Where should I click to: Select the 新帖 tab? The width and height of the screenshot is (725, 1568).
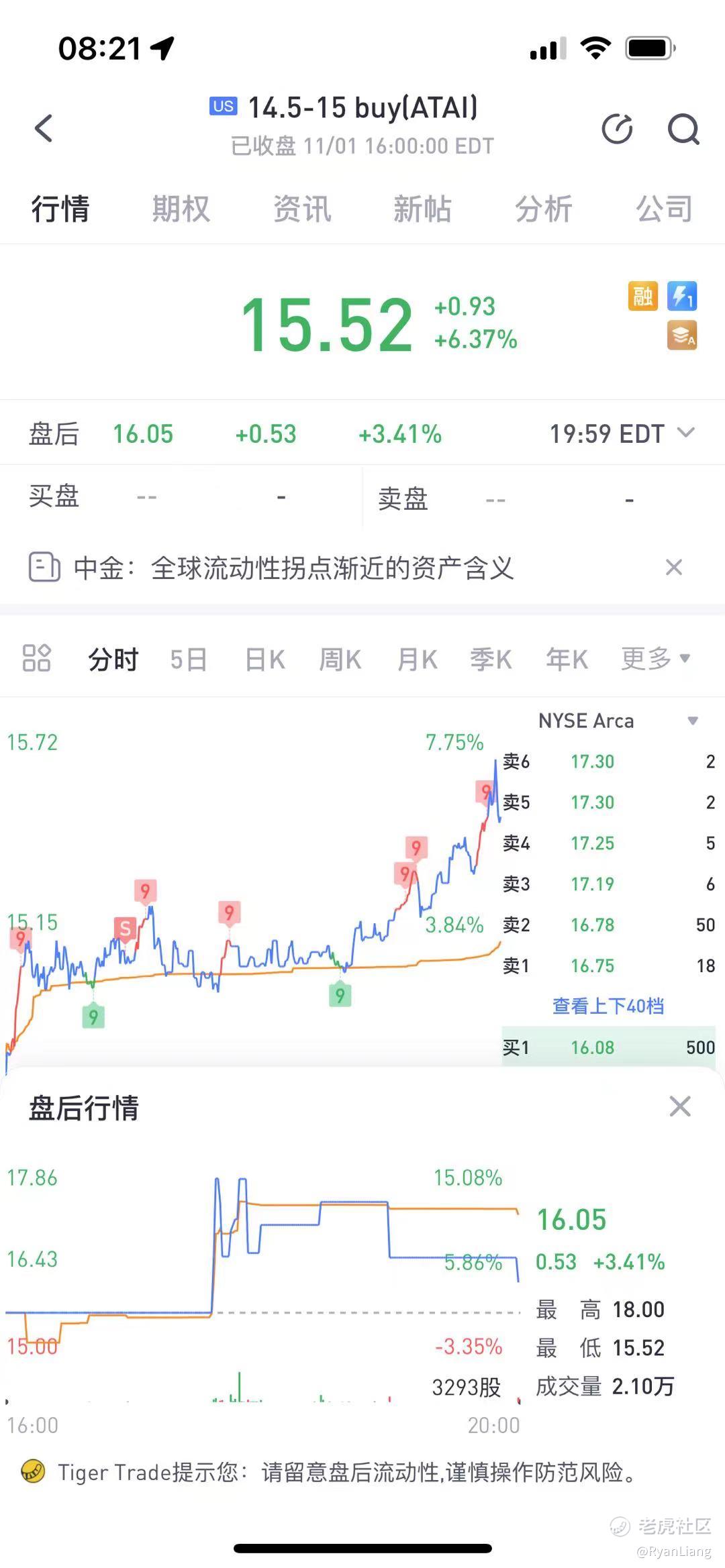(x=422, y=209)
